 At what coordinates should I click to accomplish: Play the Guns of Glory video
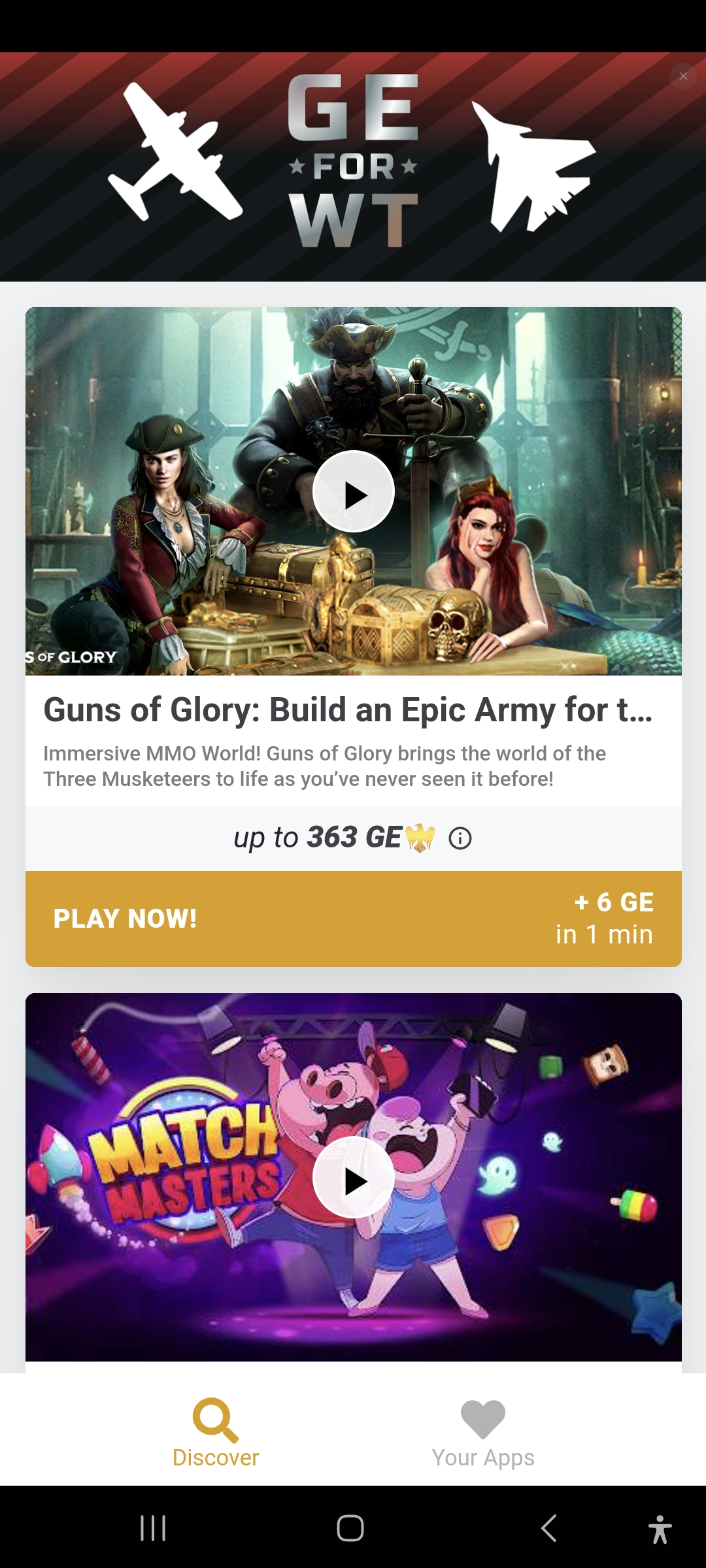coord(354,492)
